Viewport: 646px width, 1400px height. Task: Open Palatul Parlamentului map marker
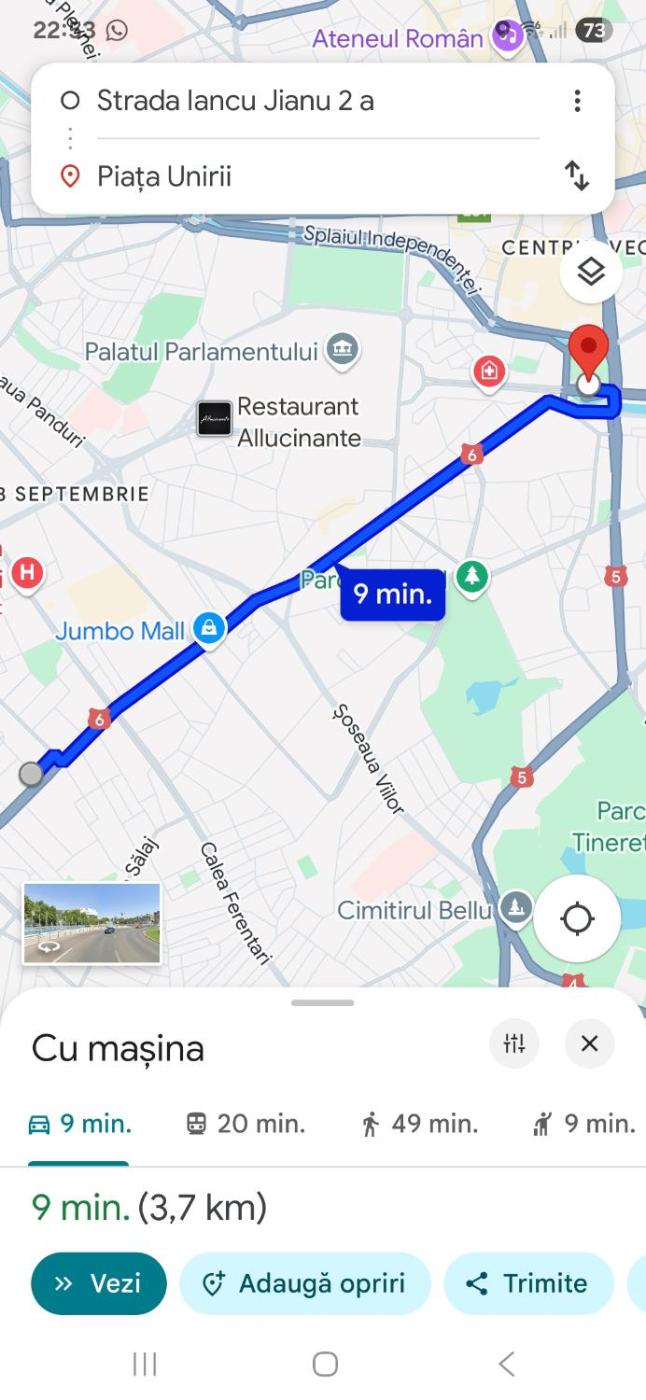[x=344, y=350]
